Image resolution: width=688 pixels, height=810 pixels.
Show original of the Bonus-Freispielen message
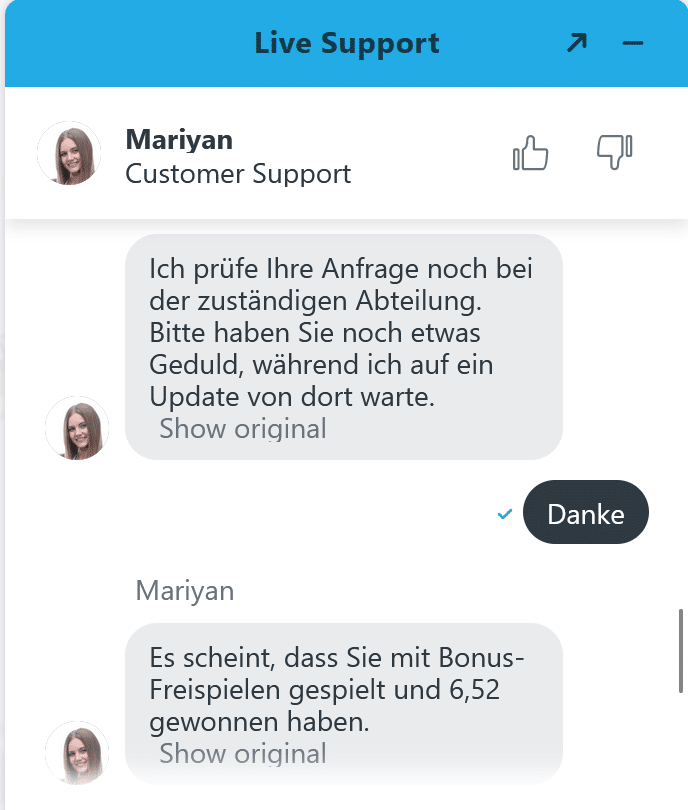pyautogui.click(x=243, y=753)
